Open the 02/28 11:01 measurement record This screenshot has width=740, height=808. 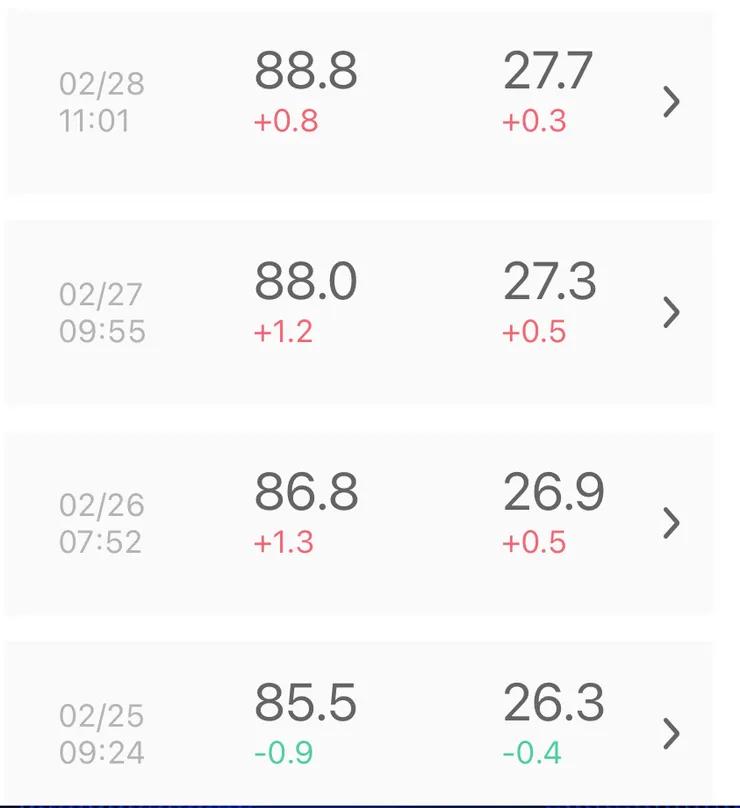(672, 102)
